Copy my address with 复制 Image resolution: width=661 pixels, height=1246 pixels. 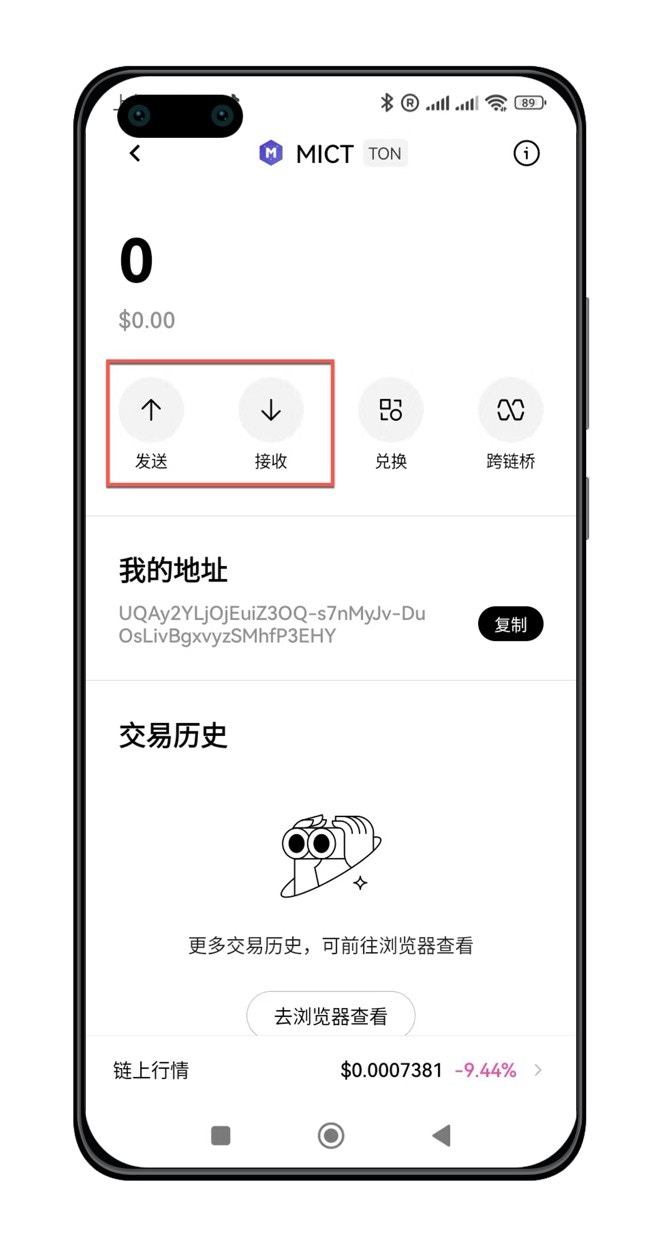tap(510, 624)
